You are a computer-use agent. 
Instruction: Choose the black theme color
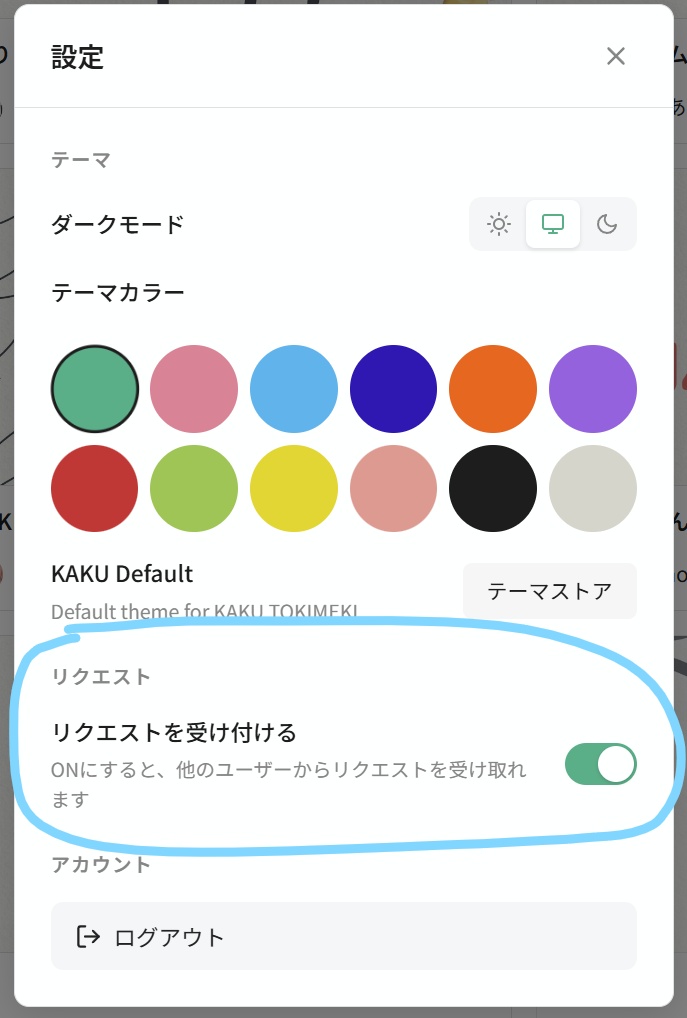click(493, 489)
